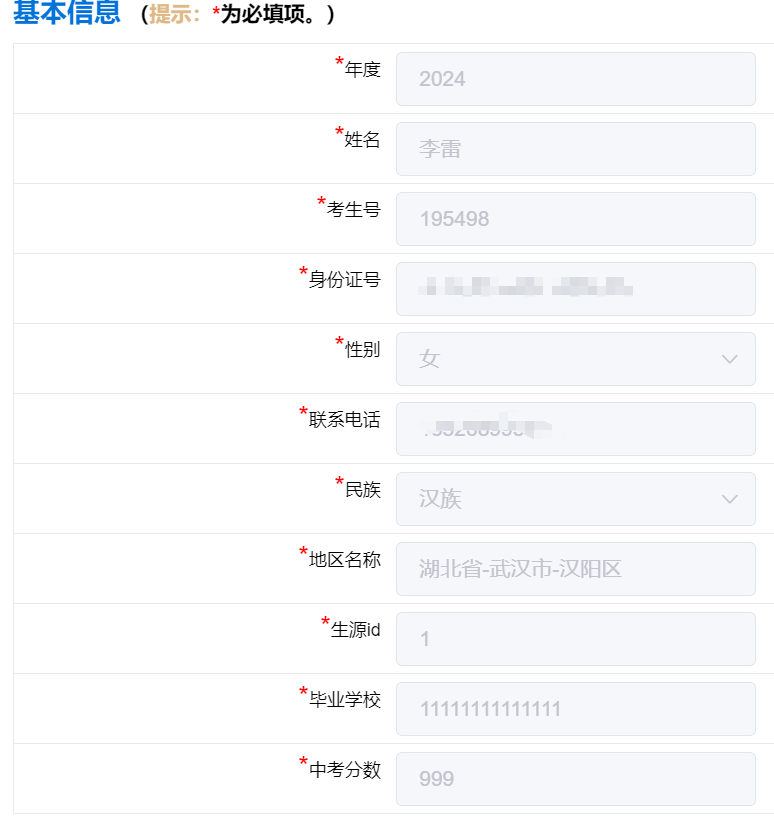Focus the 毕业学校 school field
The width and height of the screenshot is (774, 821).
(575, 709)
